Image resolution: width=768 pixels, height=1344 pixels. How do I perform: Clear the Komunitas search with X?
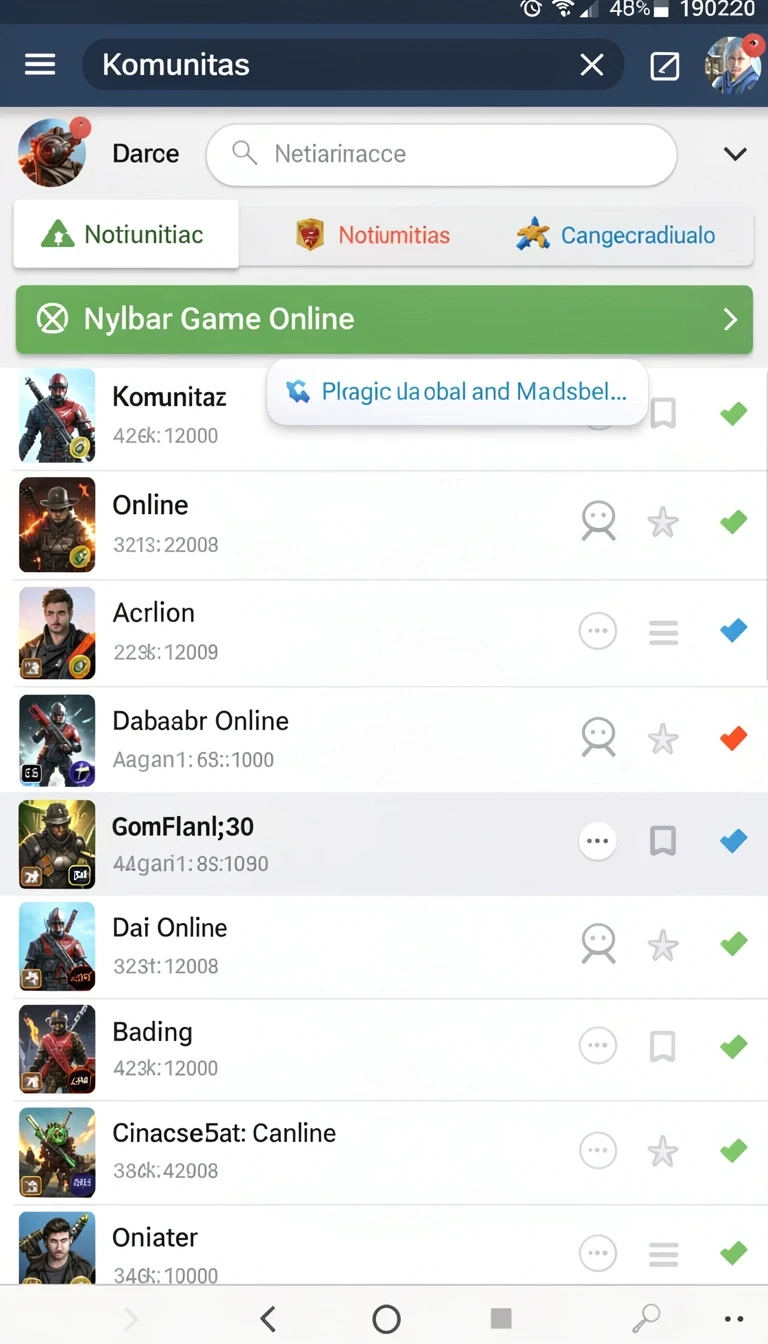coord(592,65)
